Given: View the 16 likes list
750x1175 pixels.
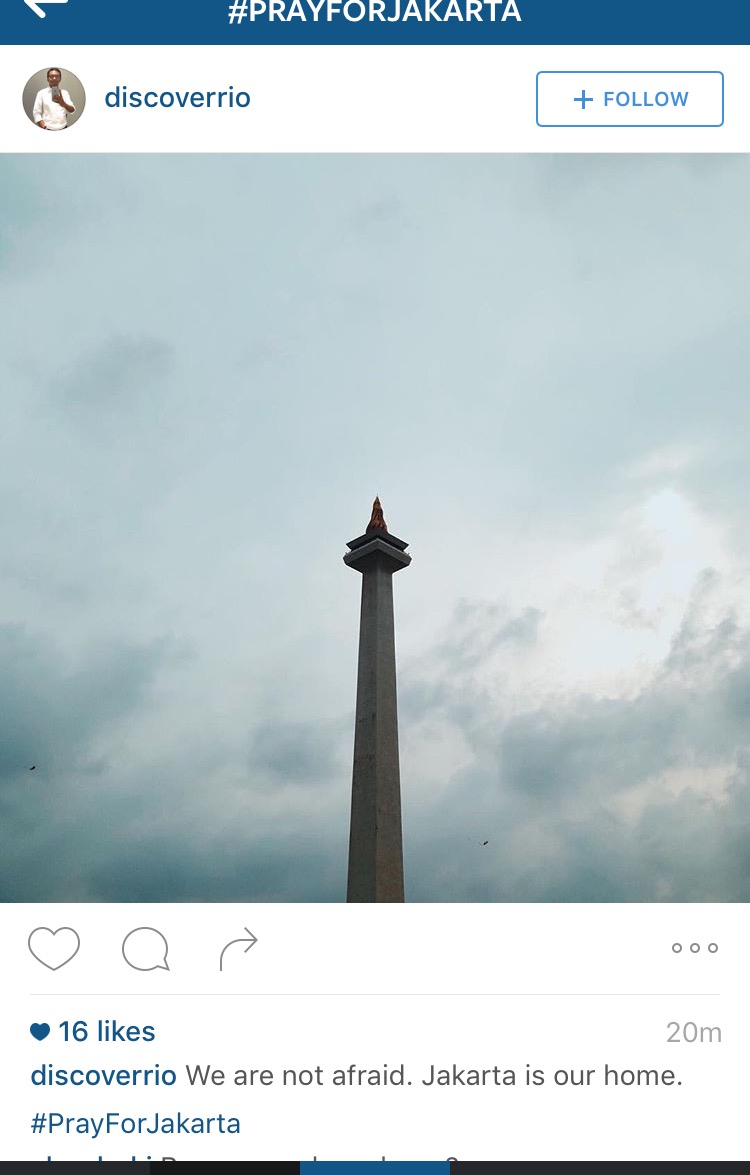Looking at the screenshot, I should 105,1031.
